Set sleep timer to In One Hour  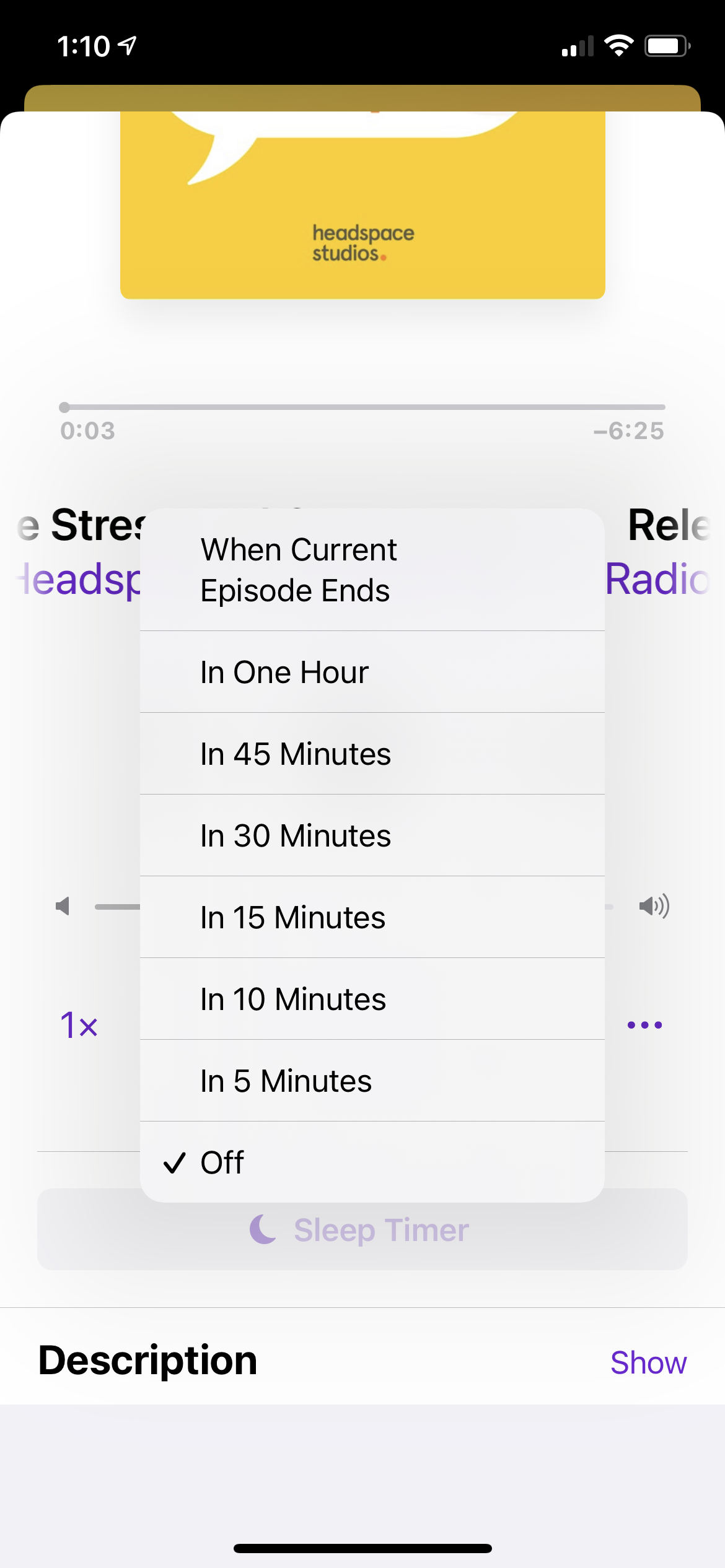(372, 672)
